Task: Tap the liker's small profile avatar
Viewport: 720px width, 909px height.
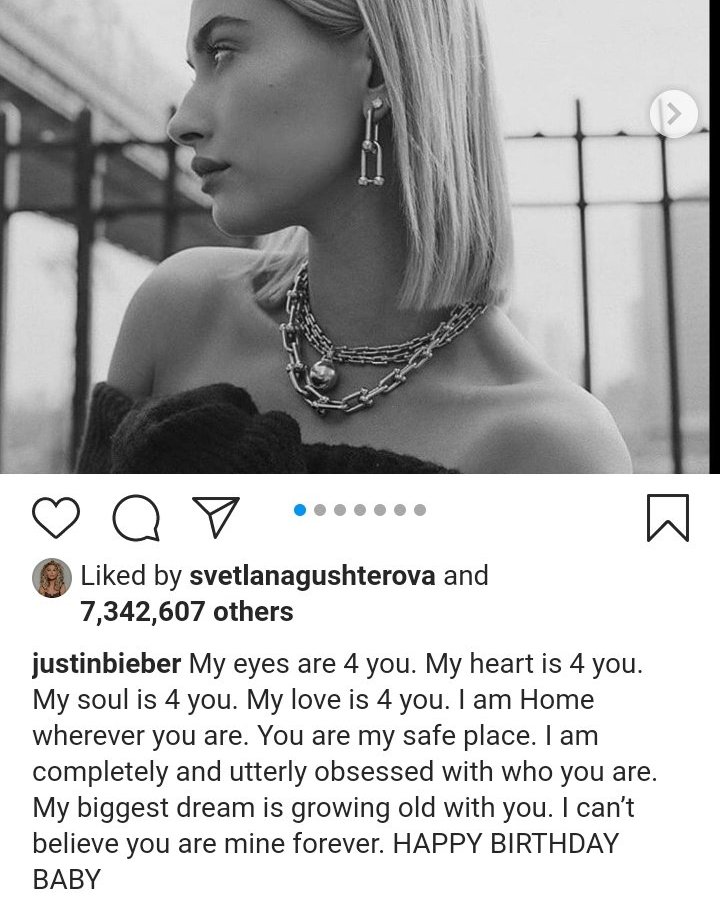Action: (x=52, y=577)
